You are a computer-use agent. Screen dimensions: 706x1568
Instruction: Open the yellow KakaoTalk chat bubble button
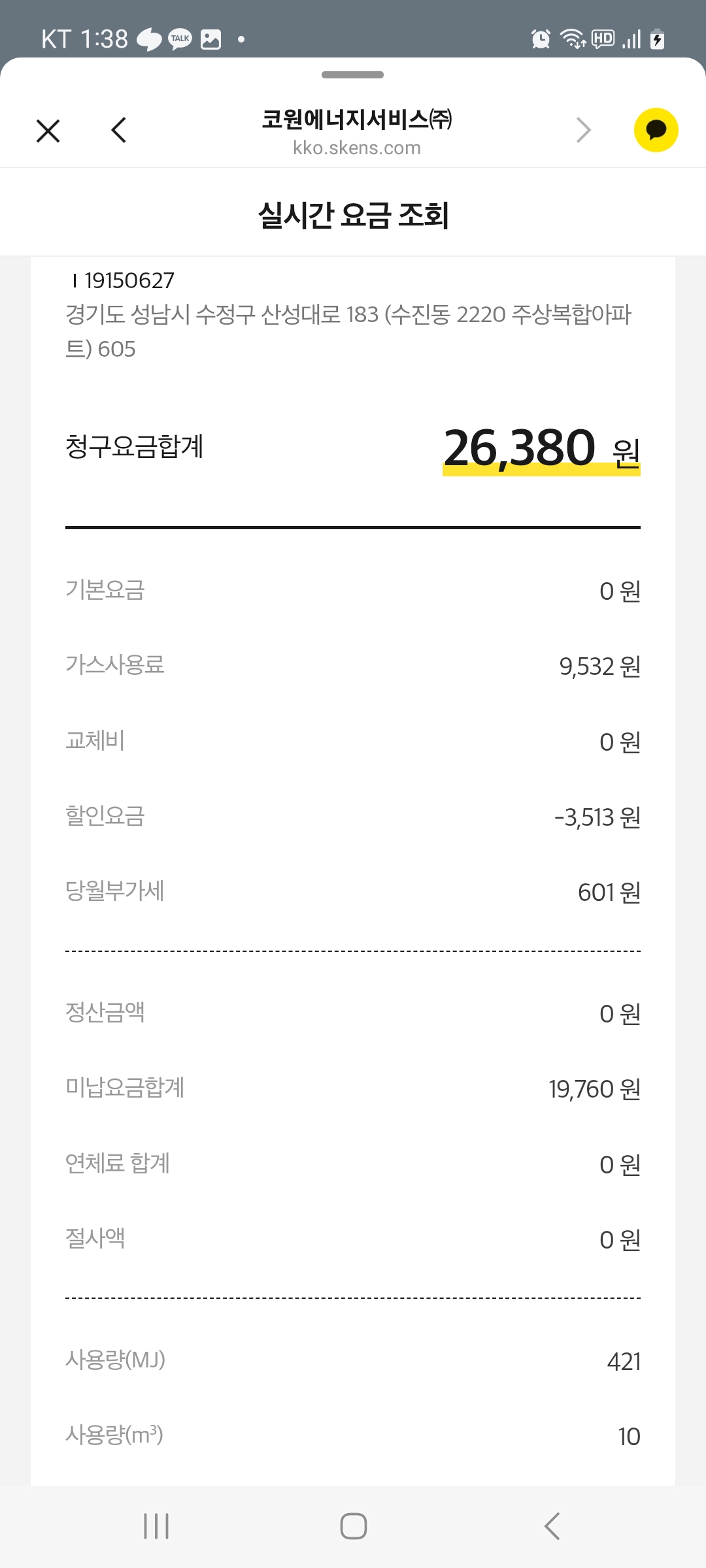pos(656,130)
